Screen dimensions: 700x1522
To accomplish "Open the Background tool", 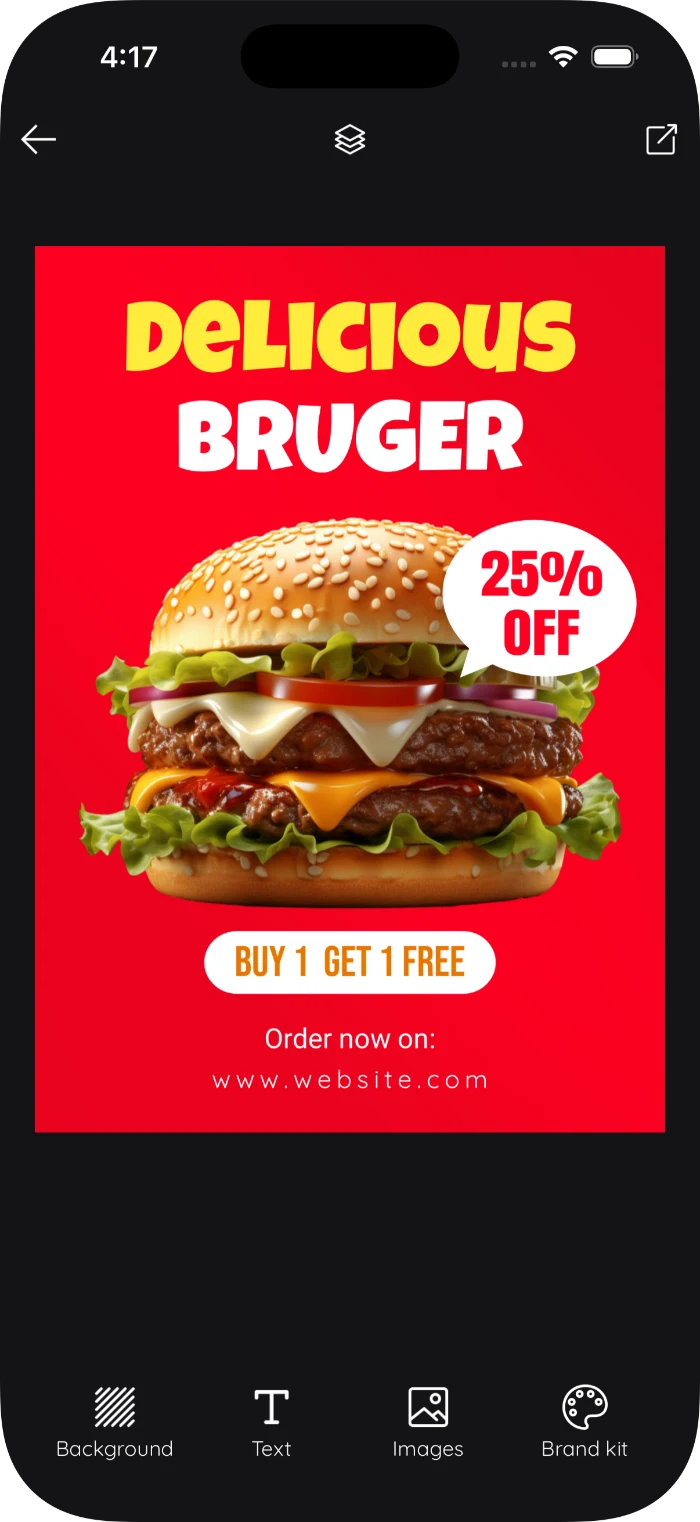I will 115,1421.
